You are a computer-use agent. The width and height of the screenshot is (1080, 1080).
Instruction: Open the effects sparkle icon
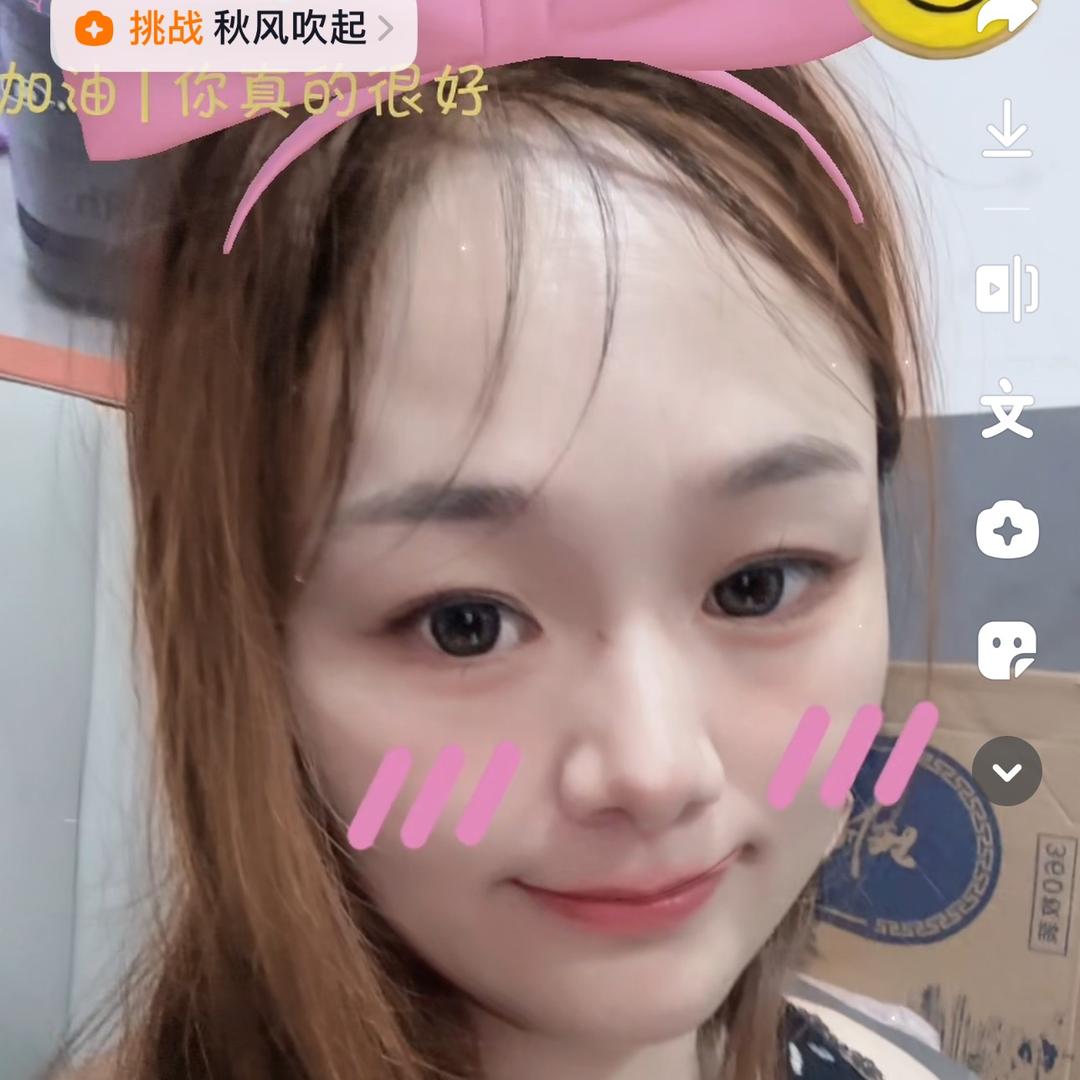(x=1006, y=530)
